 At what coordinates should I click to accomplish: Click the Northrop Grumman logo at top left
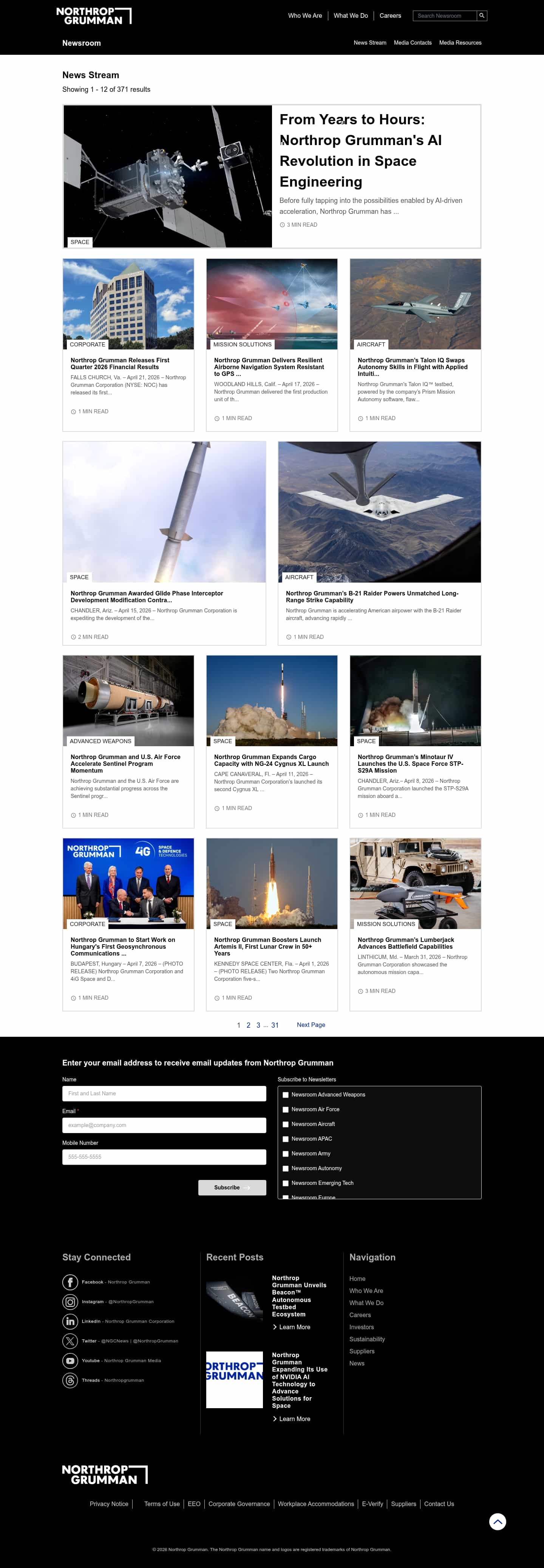tap(93, 15)
